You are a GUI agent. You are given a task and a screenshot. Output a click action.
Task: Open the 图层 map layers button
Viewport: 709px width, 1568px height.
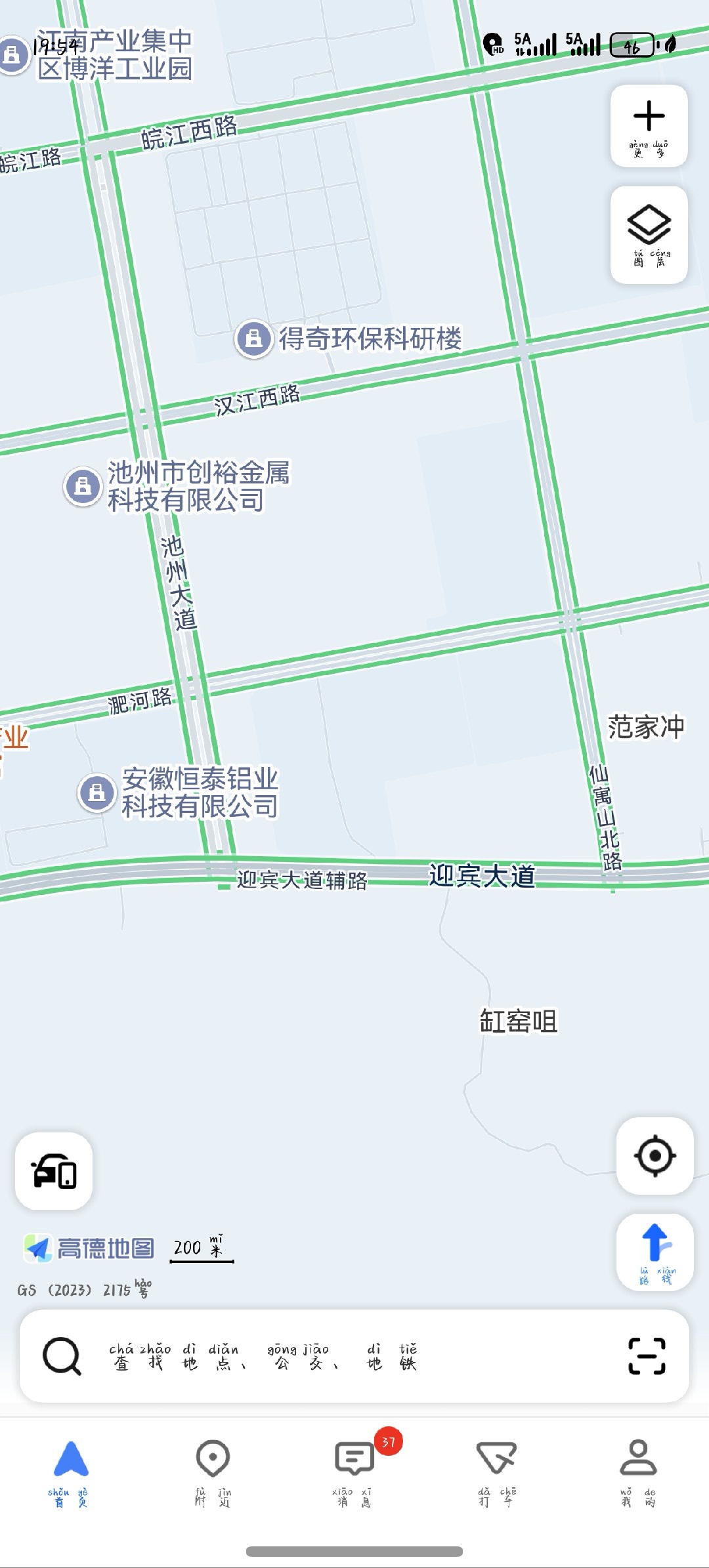pos(649,235)
